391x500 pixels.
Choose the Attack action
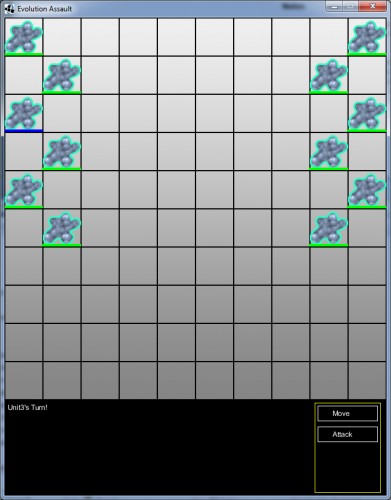(x=347, y=434)
